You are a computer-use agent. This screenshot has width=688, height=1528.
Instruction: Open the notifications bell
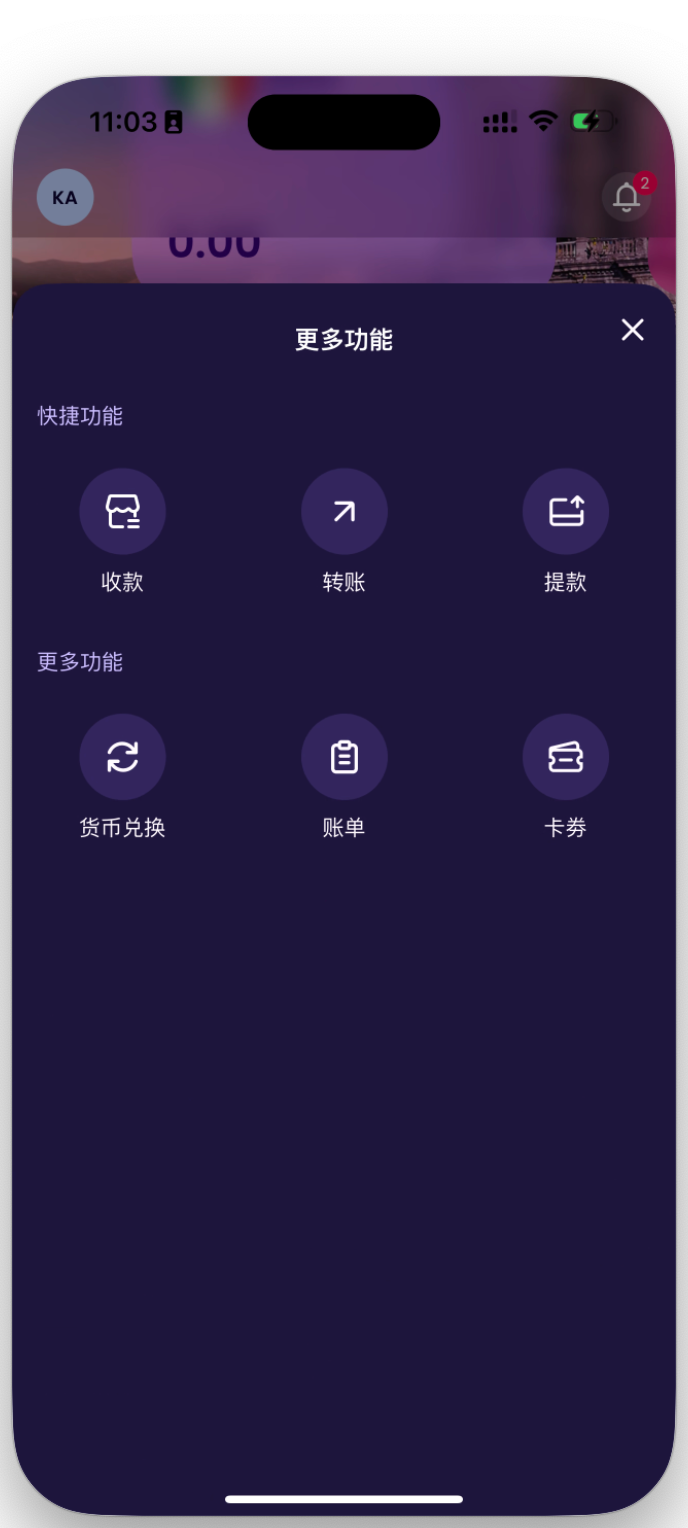coord(627,197)
